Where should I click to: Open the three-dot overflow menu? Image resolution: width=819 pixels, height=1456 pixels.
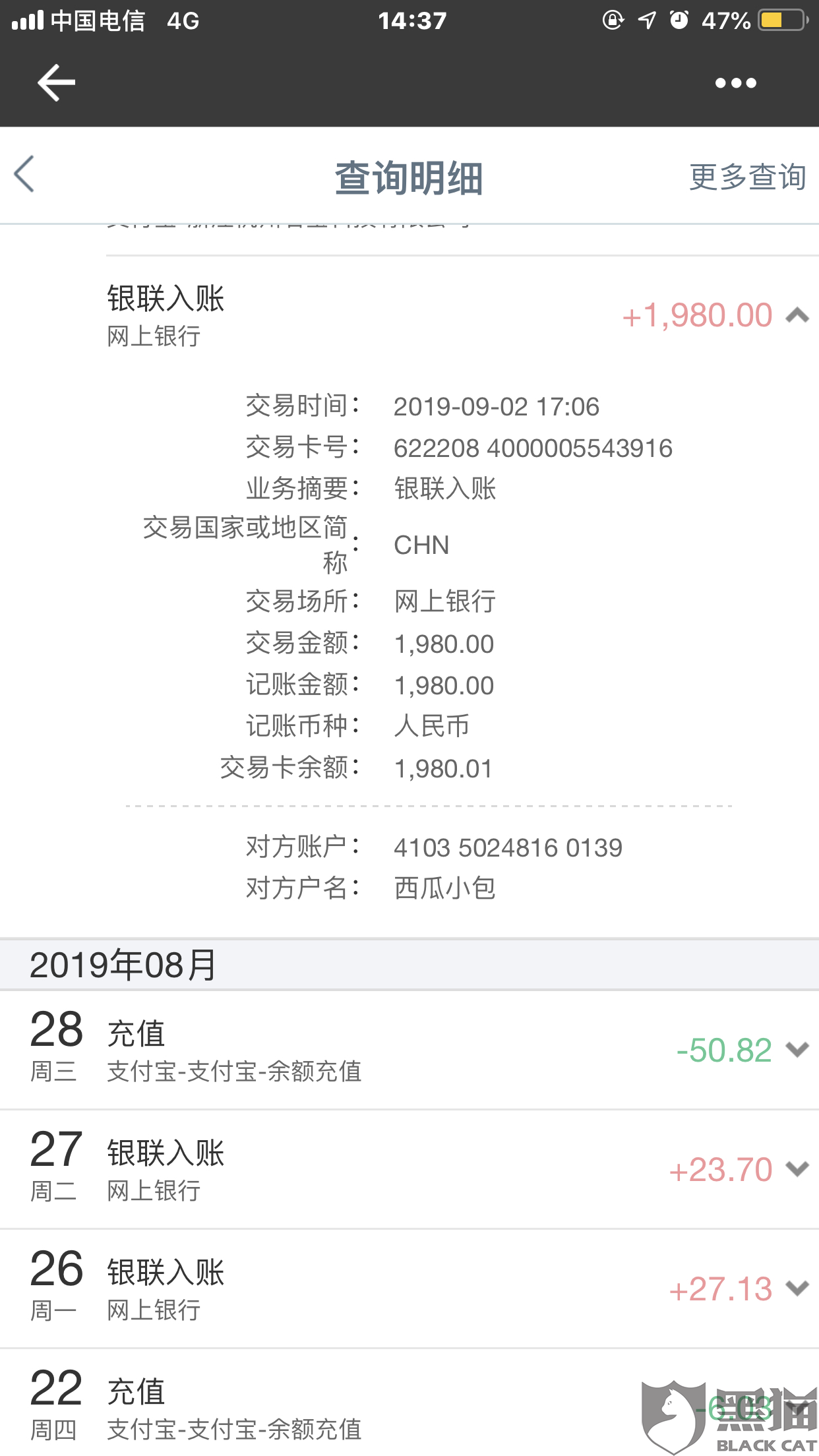tap(735, 83)
